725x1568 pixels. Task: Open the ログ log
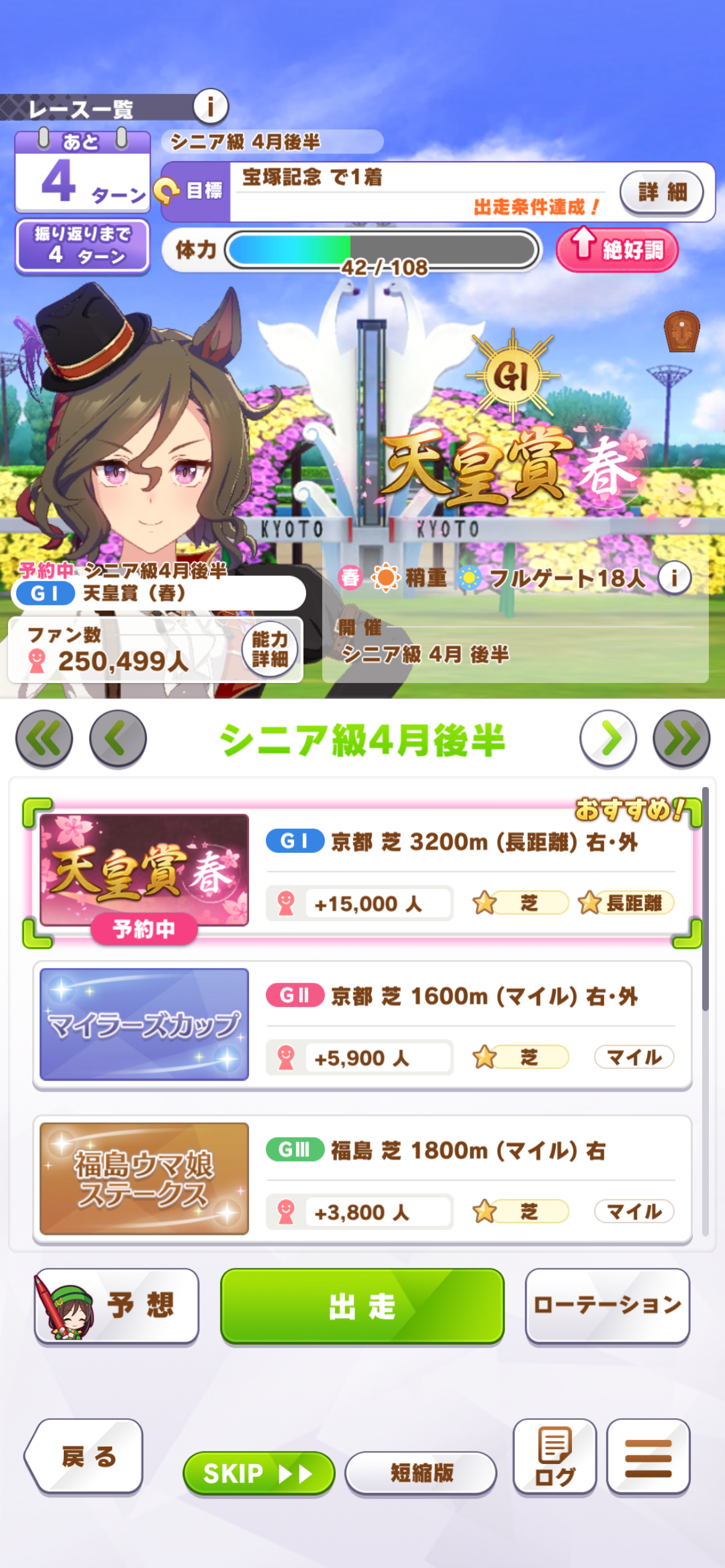click(x=555, y=1457)
